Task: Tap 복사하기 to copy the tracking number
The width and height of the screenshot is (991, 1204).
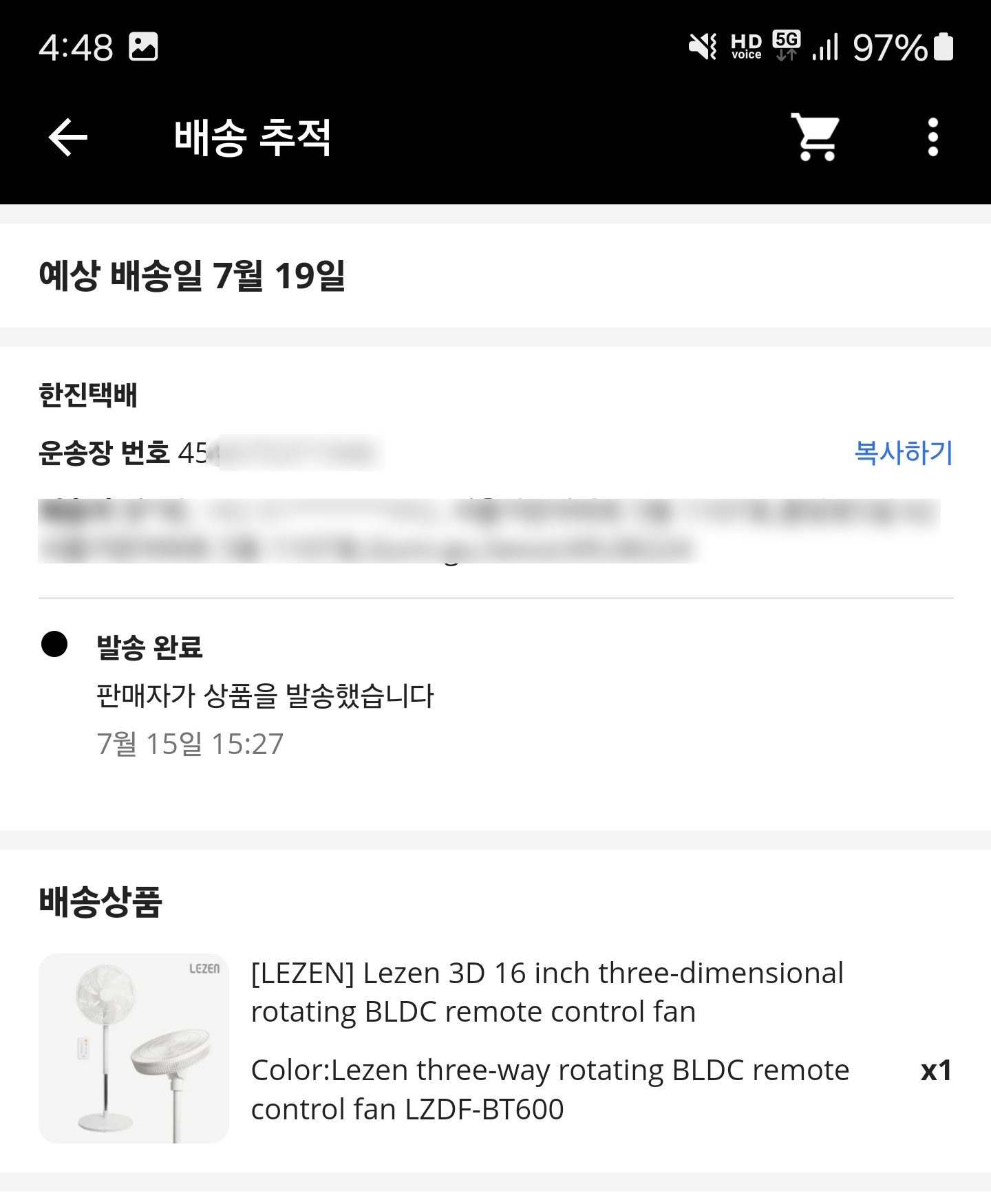Action: click(x=903, y=453)
